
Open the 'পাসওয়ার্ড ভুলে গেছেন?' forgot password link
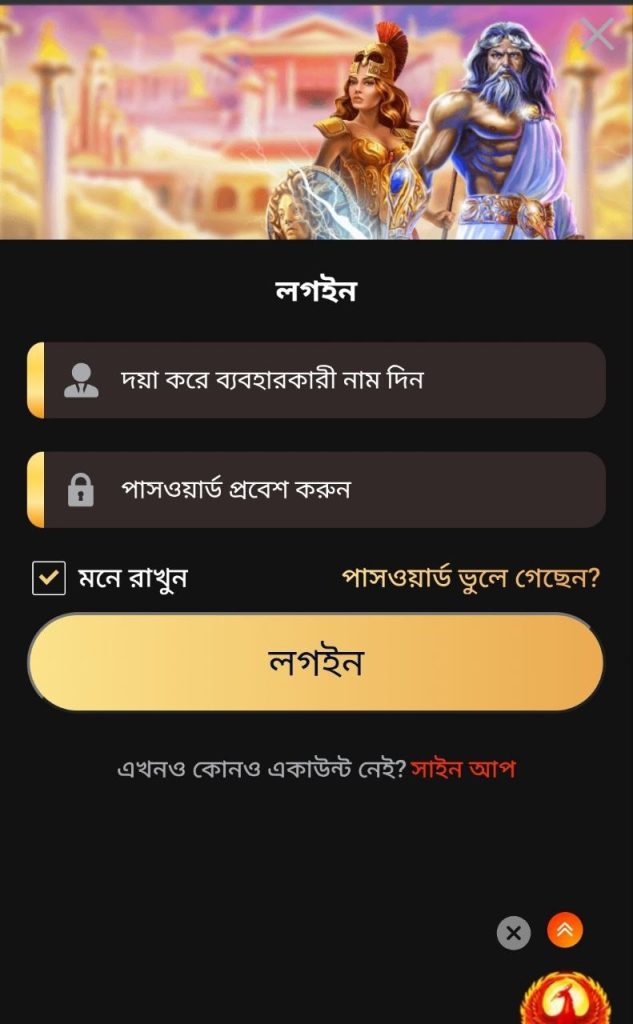[470, 578]
